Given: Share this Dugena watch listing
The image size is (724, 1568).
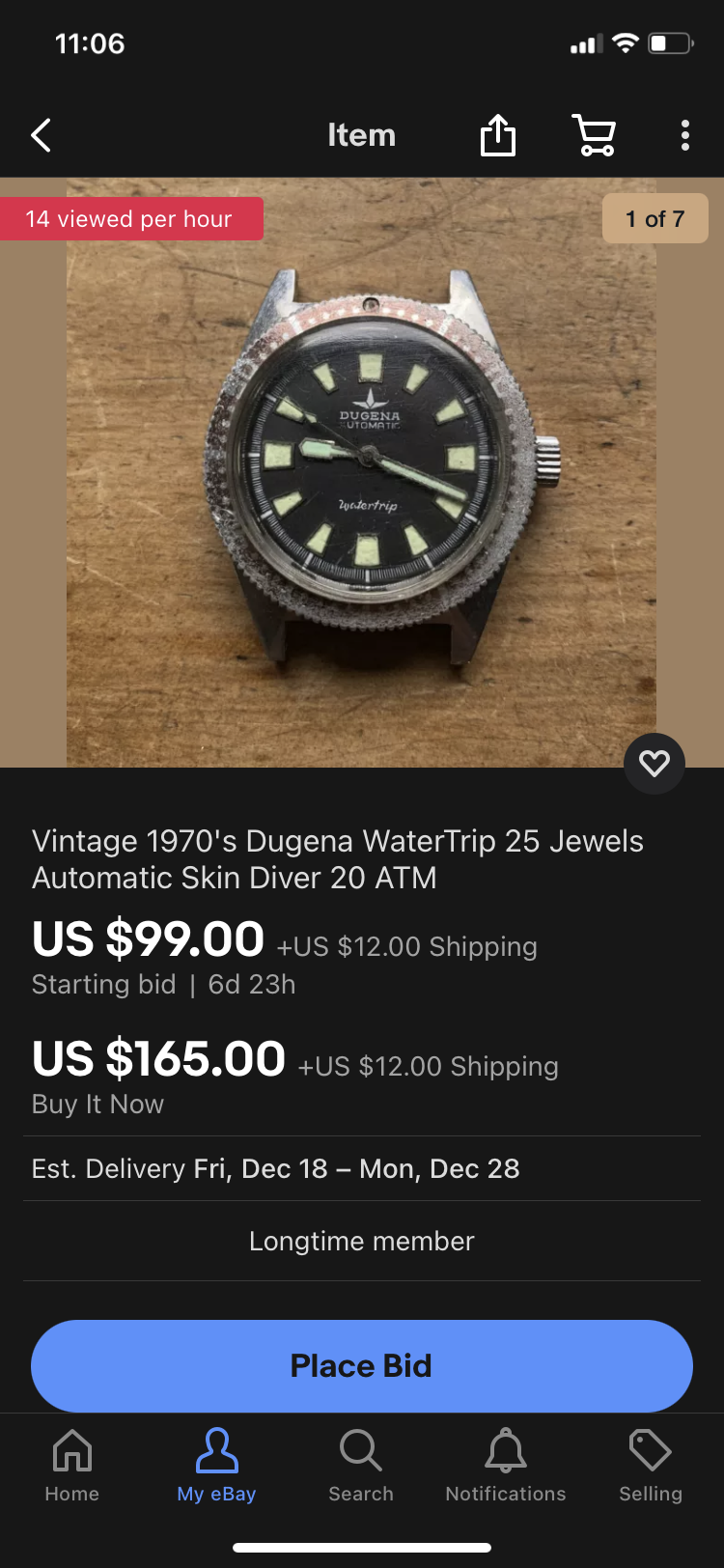Looking at the screenshot, I should (x=498, y=135).
